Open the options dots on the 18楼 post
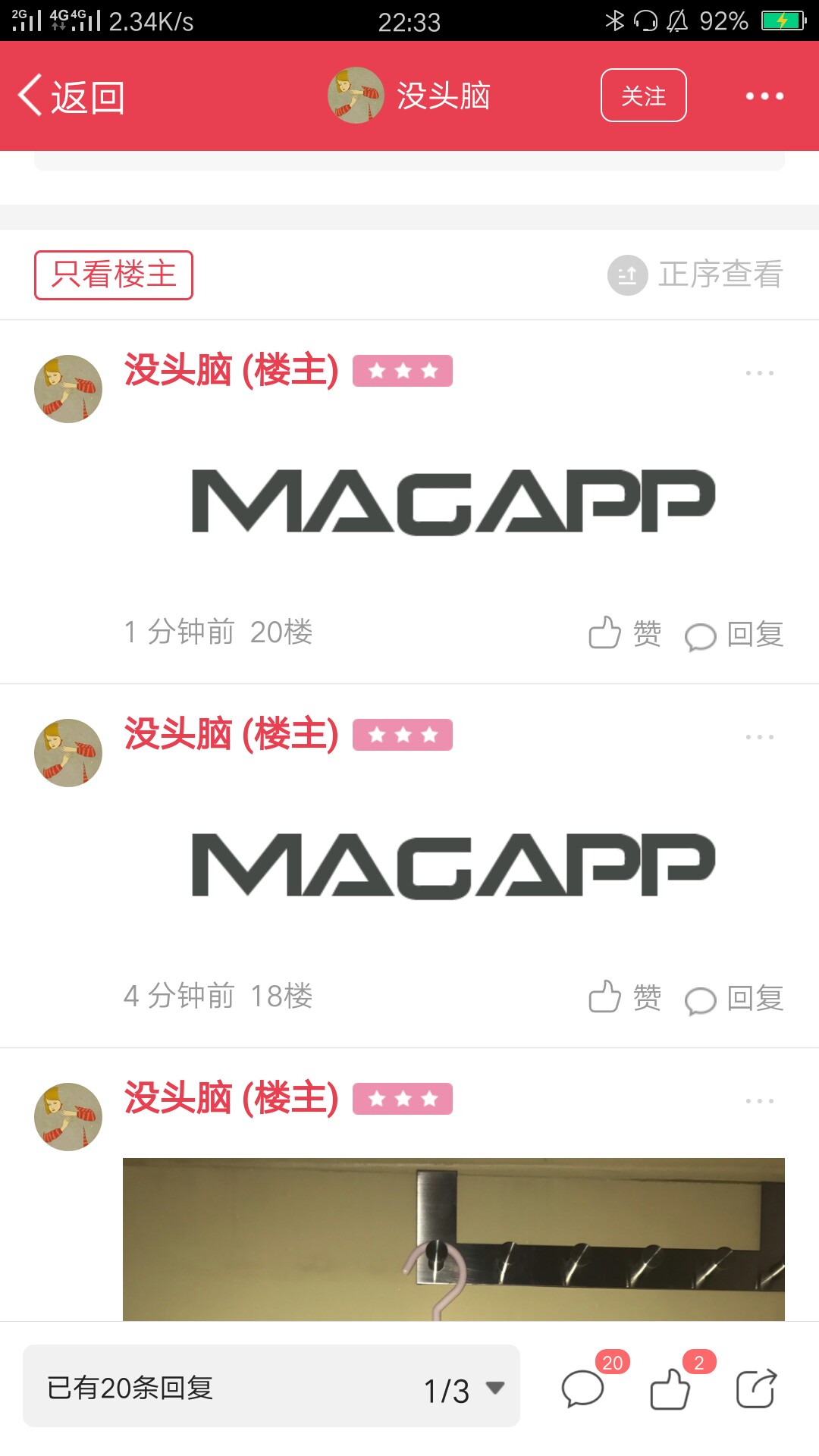The width and height of the screenshot is (819, 1456). coord(759,737)
